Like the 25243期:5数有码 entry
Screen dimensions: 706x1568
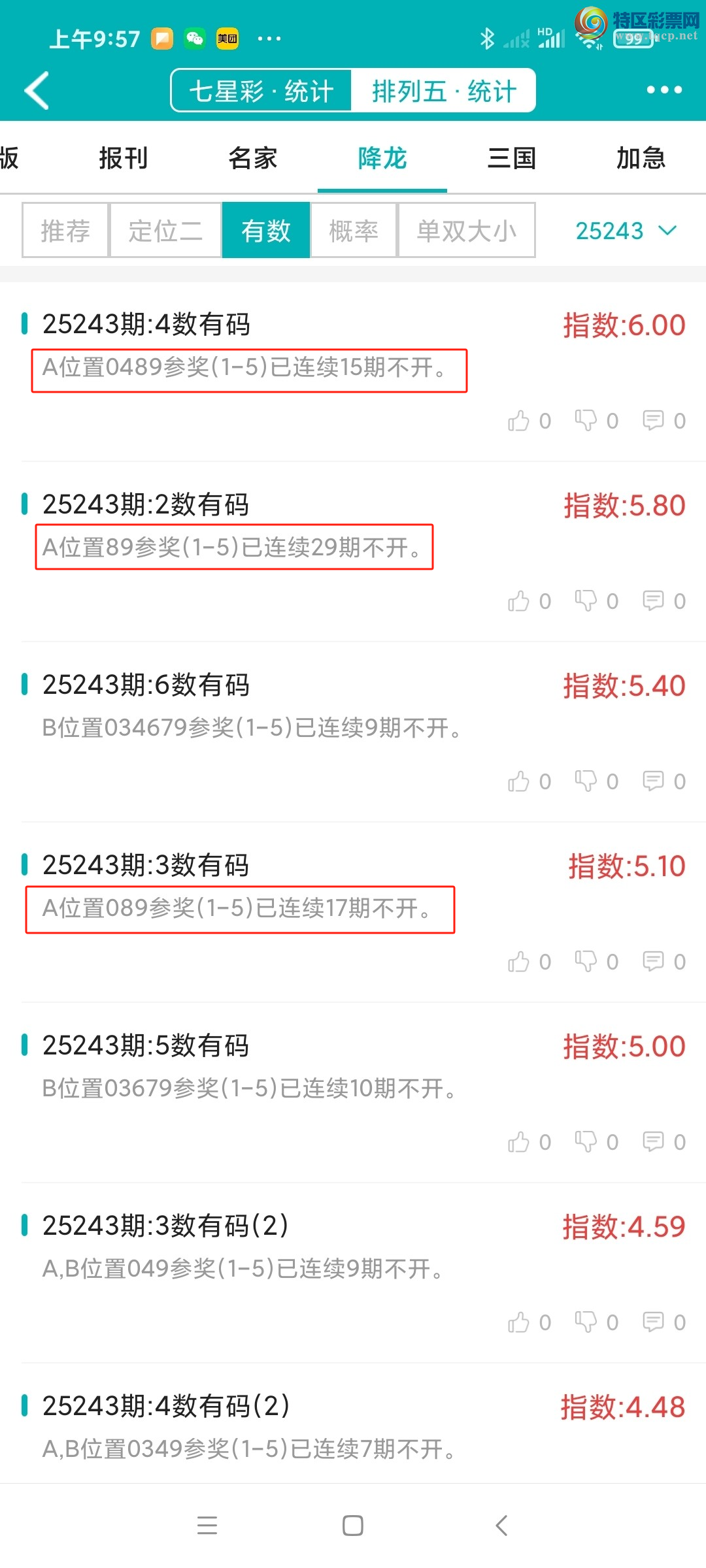(x=519, y=1142)
